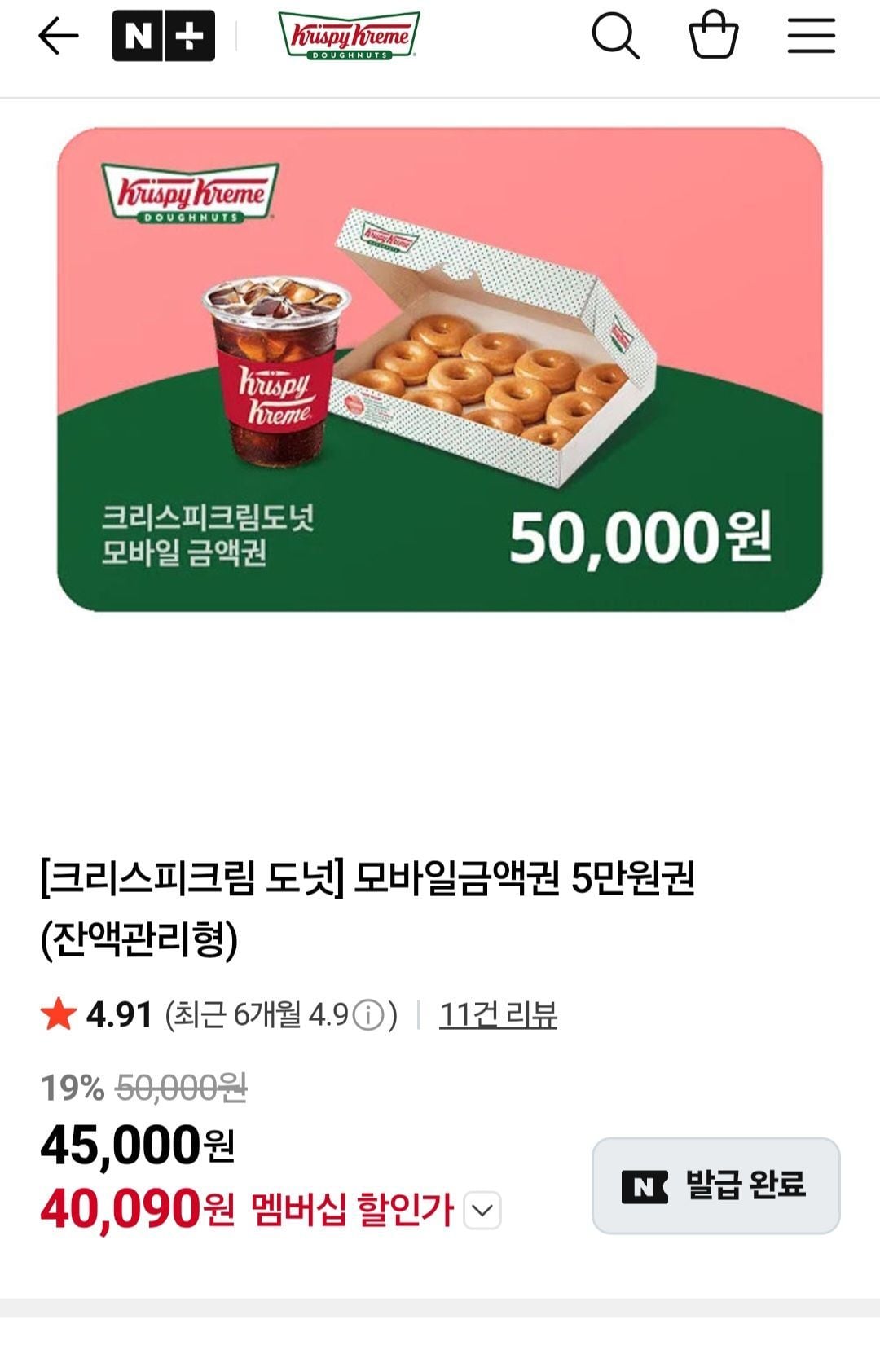This screenshot has height=1372, width=880.
Task: Show info about the recent 6-month rating
Action: (x=369, y=1016)
